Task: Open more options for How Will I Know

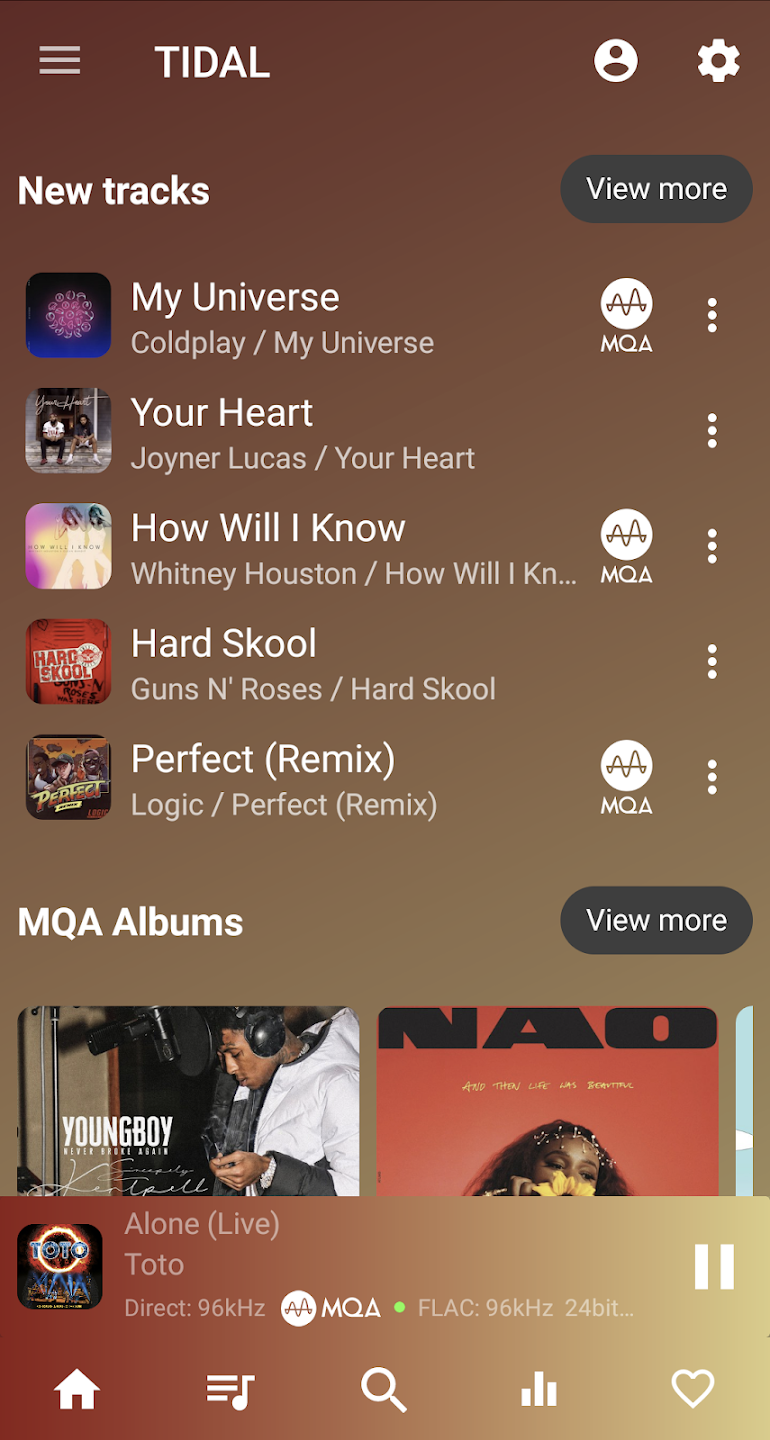Action: coord(712,547)
